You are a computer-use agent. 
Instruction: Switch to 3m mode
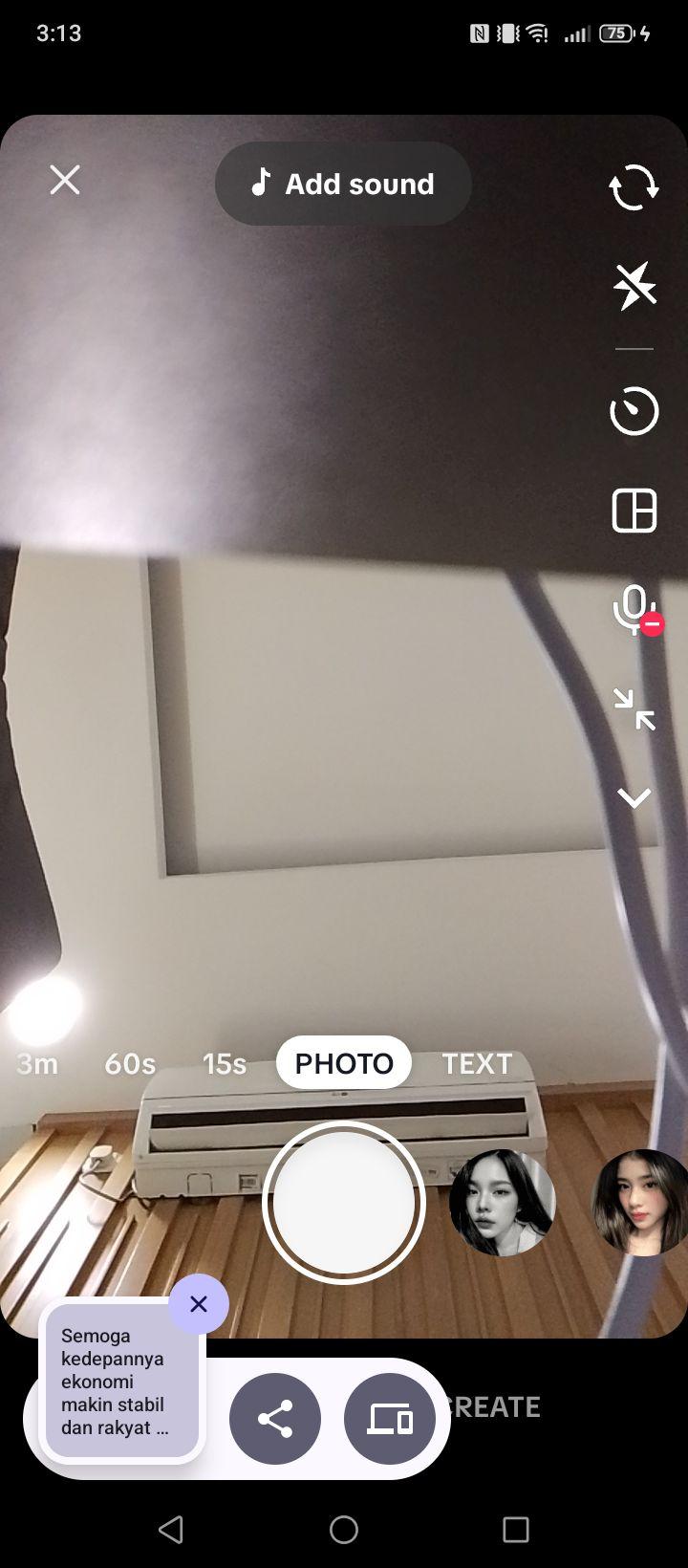[37, 1063]
